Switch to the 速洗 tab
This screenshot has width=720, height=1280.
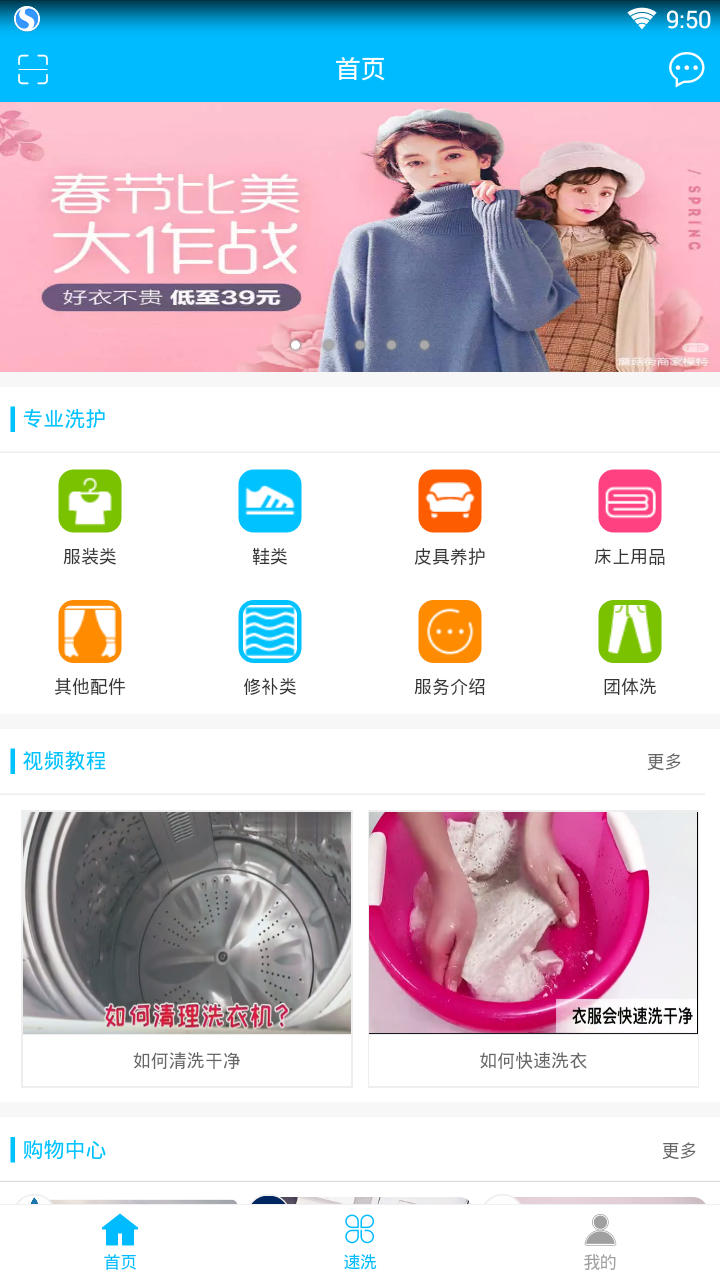(360, 1242)
